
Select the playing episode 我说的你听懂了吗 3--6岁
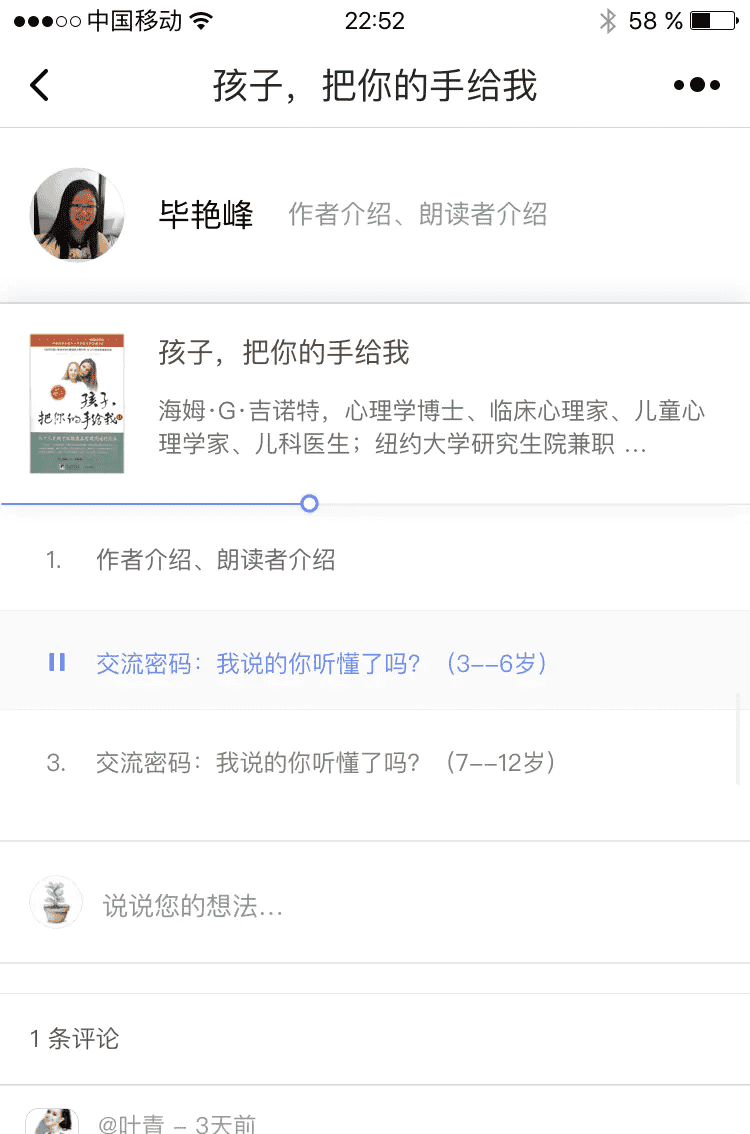pos(320,661)
